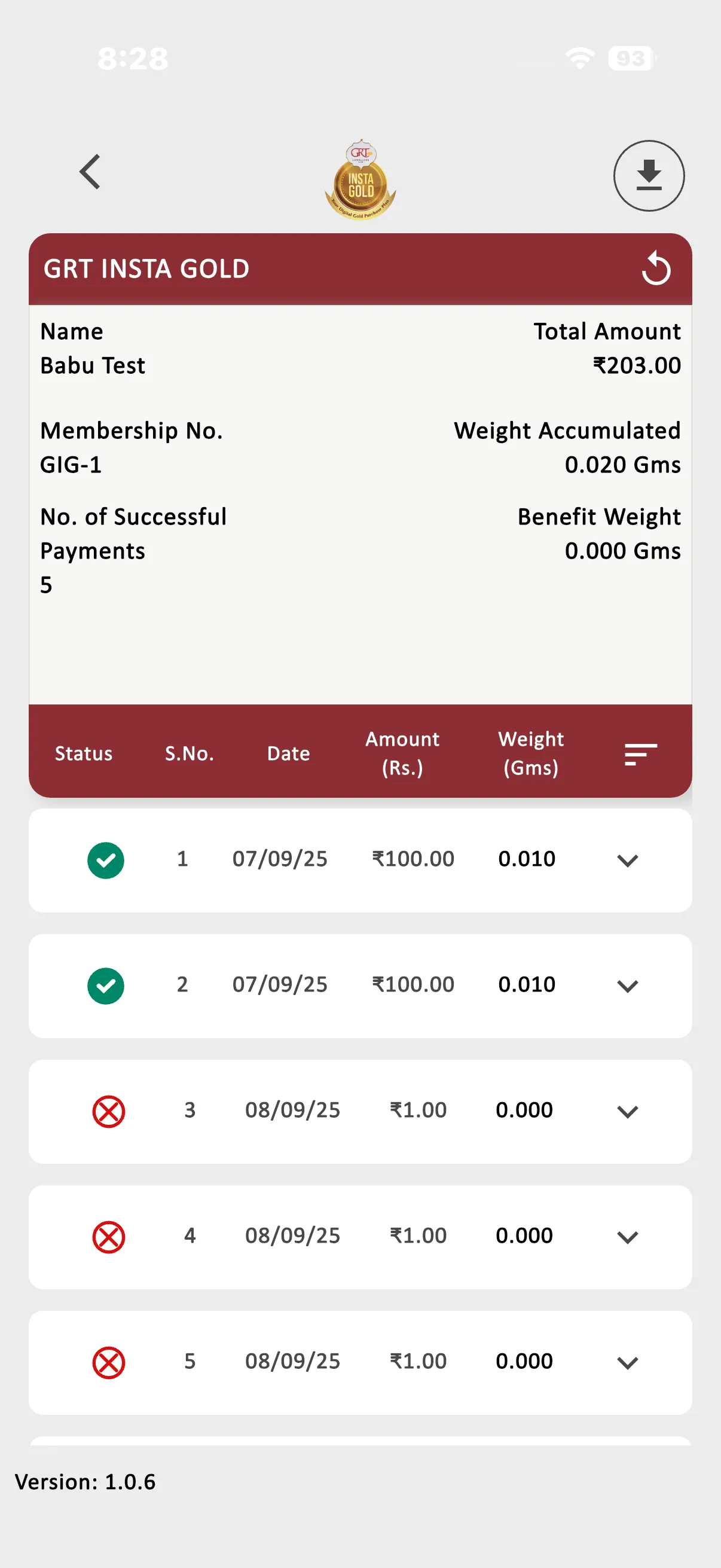Screen dimensions: 721x1568
Task: Tap the Wi-Fi status icon
Action: coord(579,59)
